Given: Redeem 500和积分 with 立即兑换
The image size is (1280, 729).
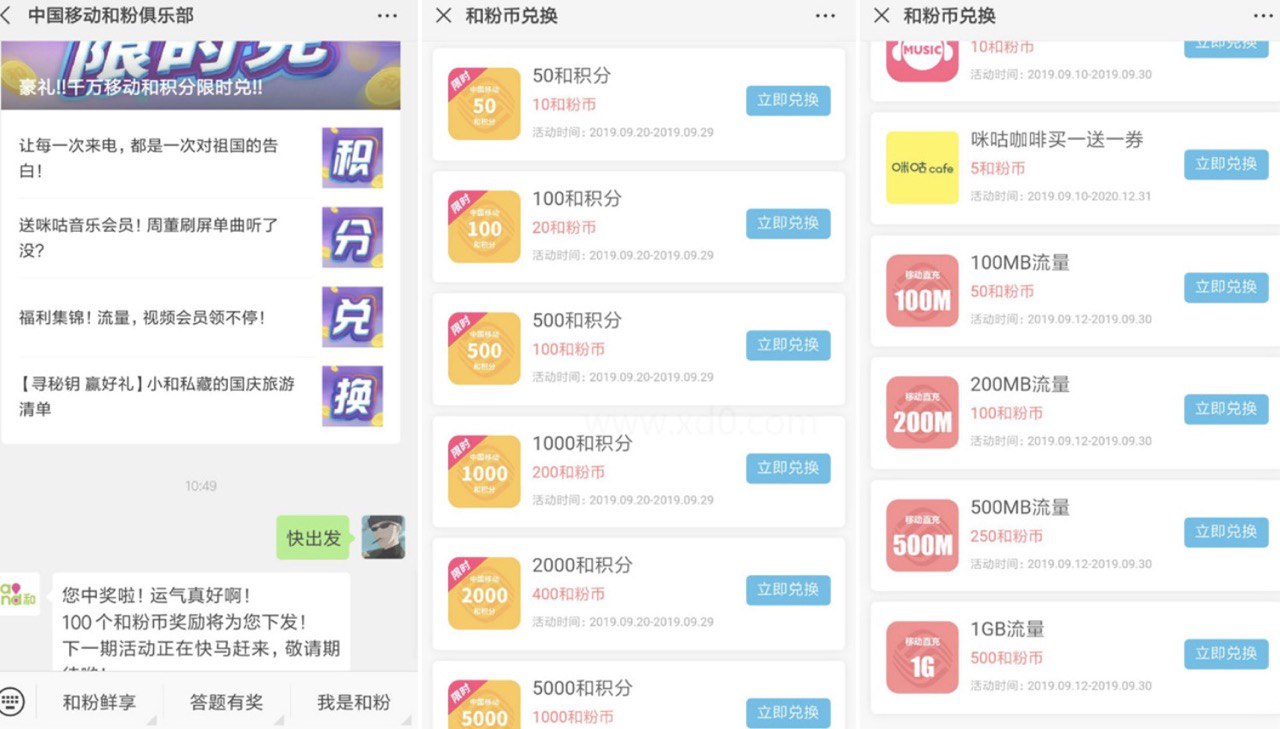Looking at the screenshot, I should (x=788, y=345).
